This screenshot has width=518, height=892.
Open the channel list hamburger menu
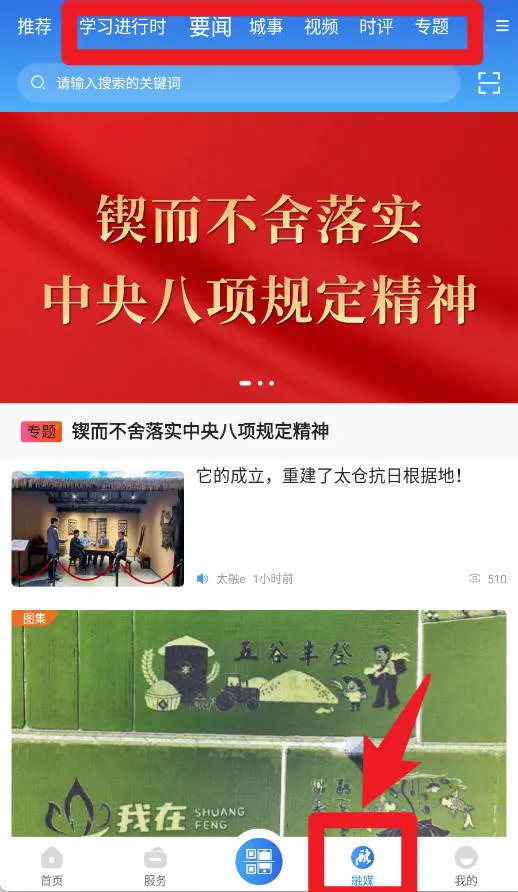502,26
